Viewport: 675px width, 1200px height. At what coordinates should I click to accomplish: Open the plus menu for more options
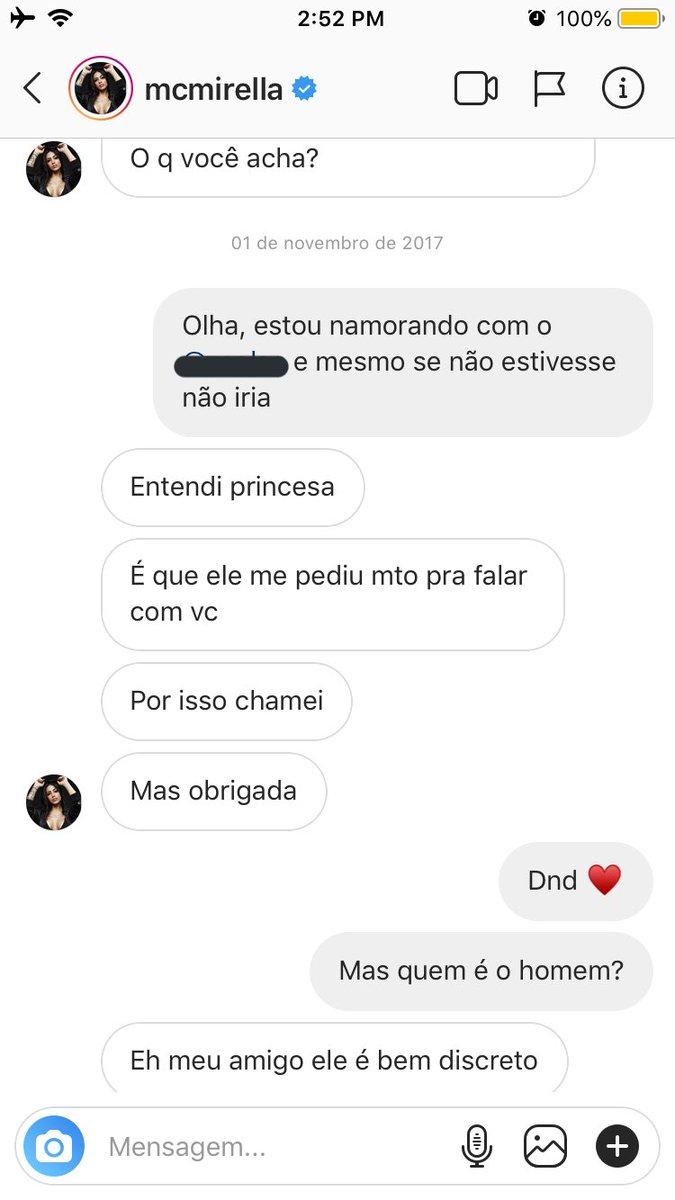(x=617, y=1146)
